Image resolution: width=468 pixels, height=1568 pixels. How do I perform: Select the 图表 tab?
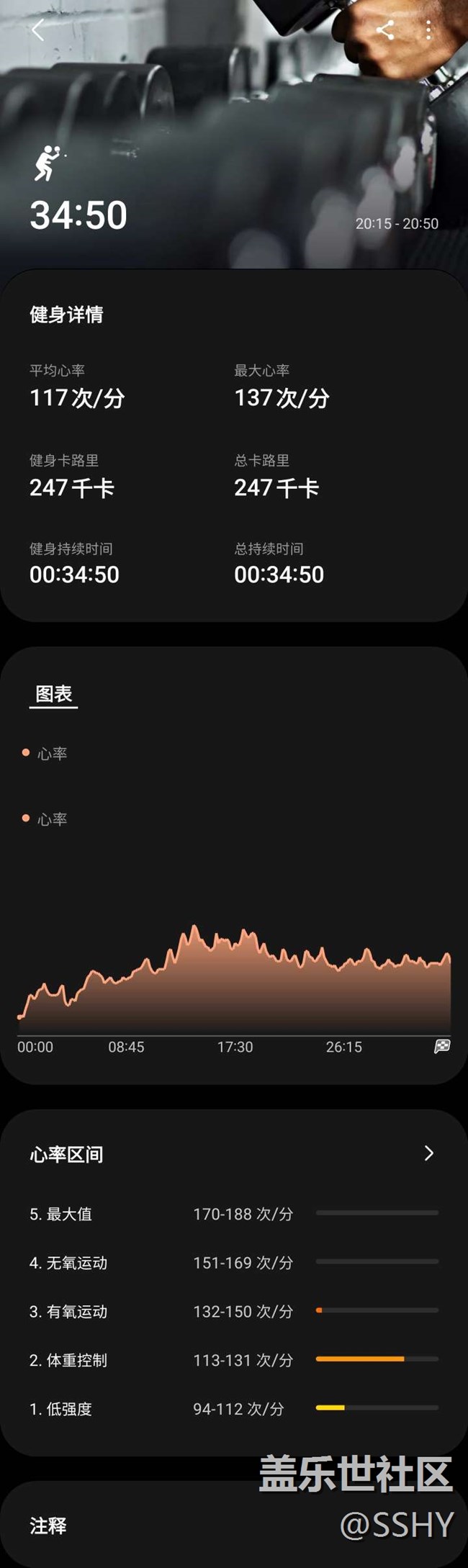[x=54, y=694]
